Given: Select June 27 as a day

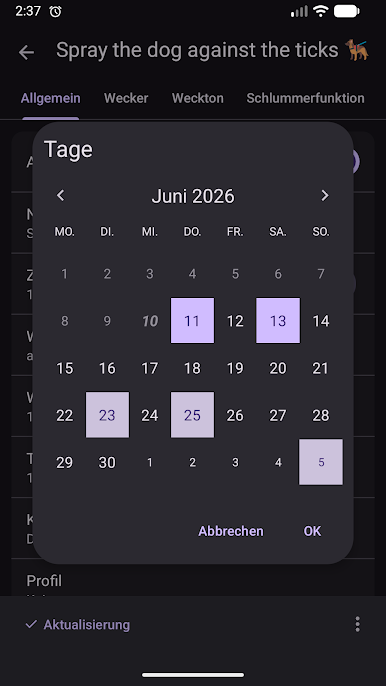Looking at the screenshot, I should [x=278, y=415].
